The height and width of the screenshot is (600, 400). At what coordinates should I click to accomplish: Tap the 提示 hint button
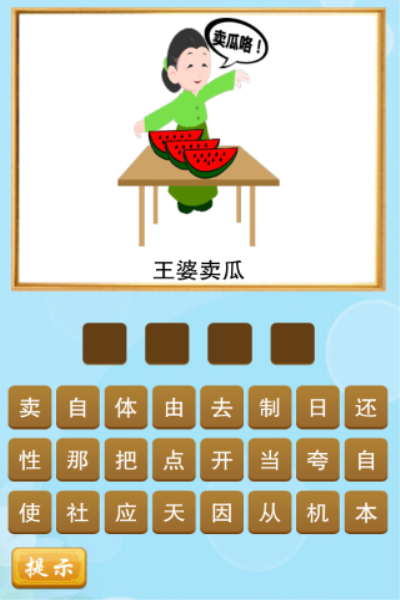(49, 567)
